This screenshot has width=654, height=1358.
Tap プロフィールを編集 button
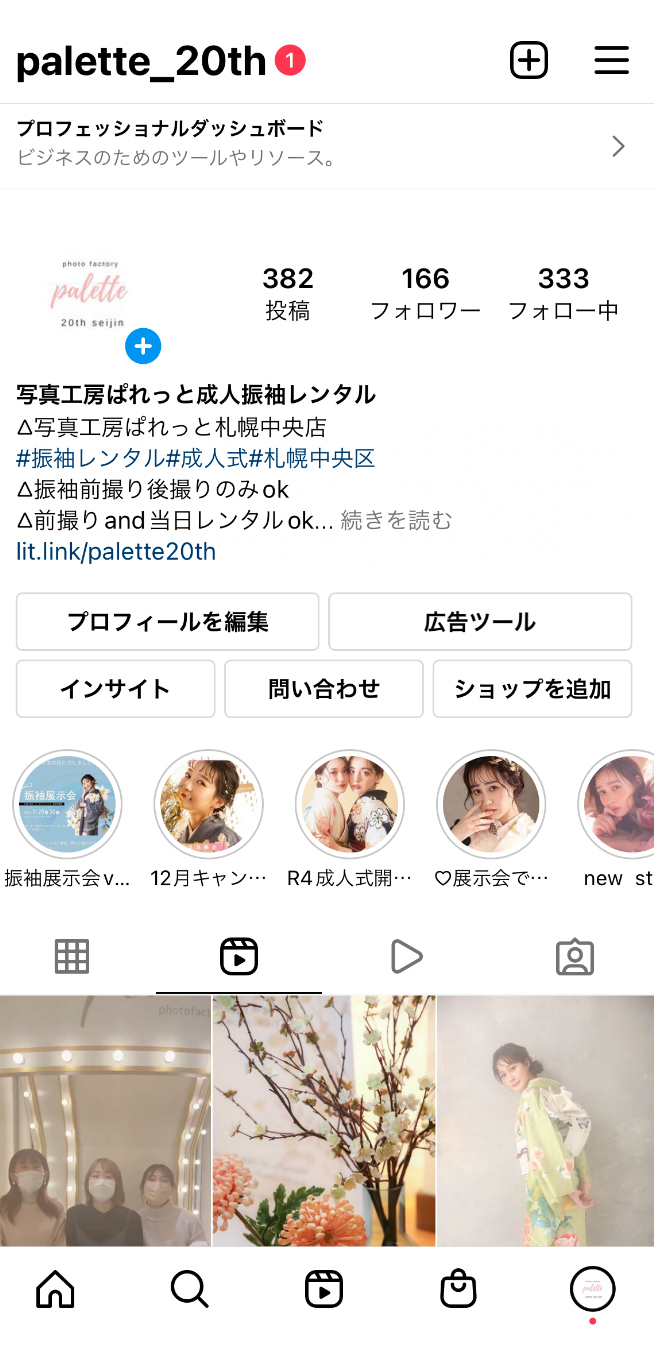[168, 622]
